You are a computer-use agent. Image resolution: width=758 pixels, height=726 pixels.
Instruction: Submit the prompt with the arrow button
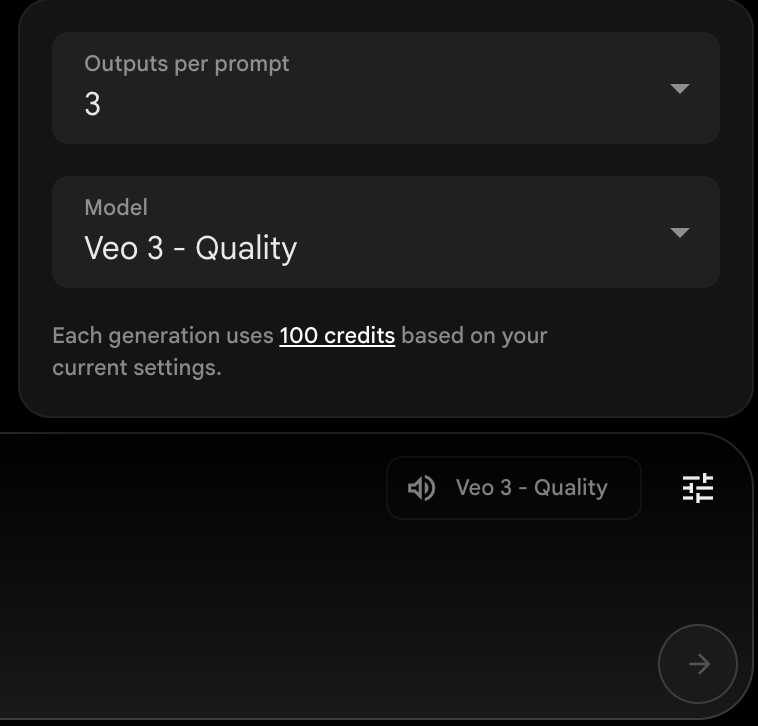[x=698, y=664]
